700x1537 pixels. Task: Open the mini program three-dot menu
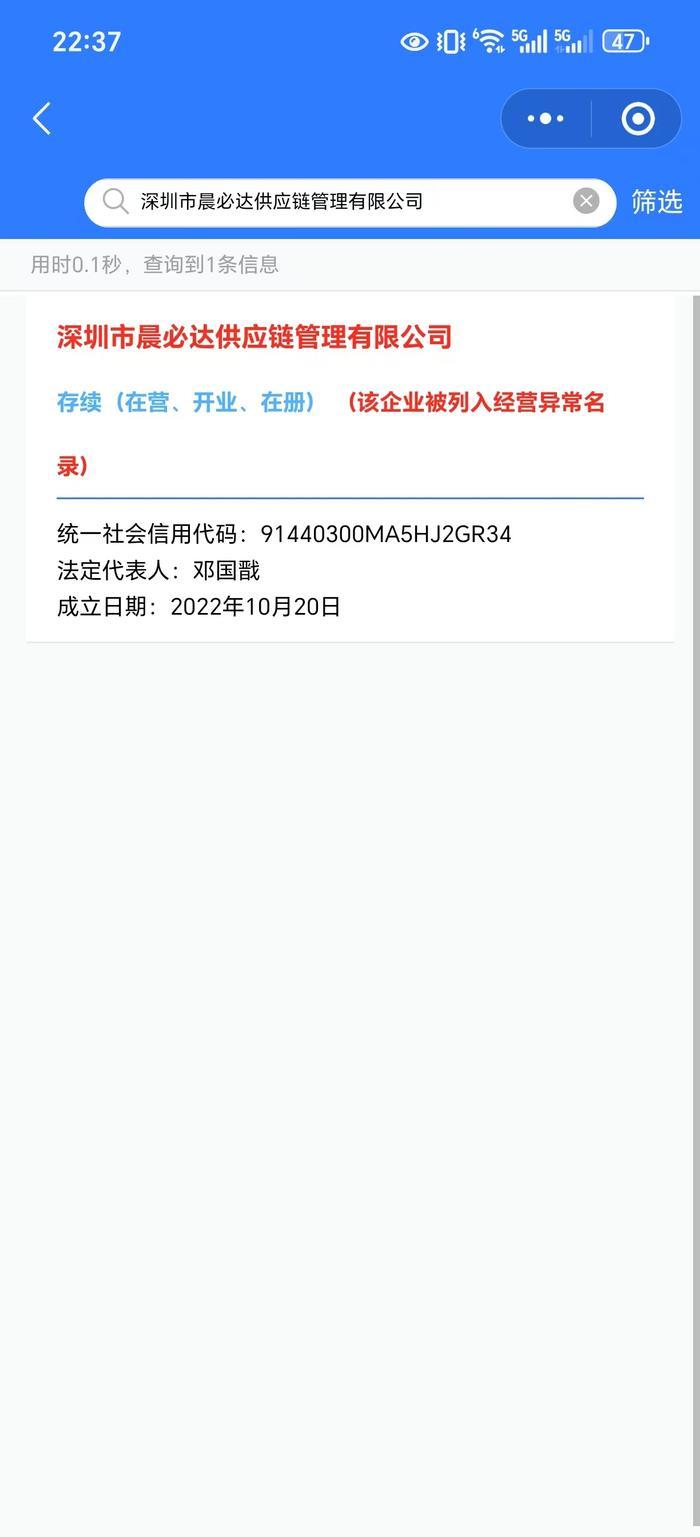[545, 119]
